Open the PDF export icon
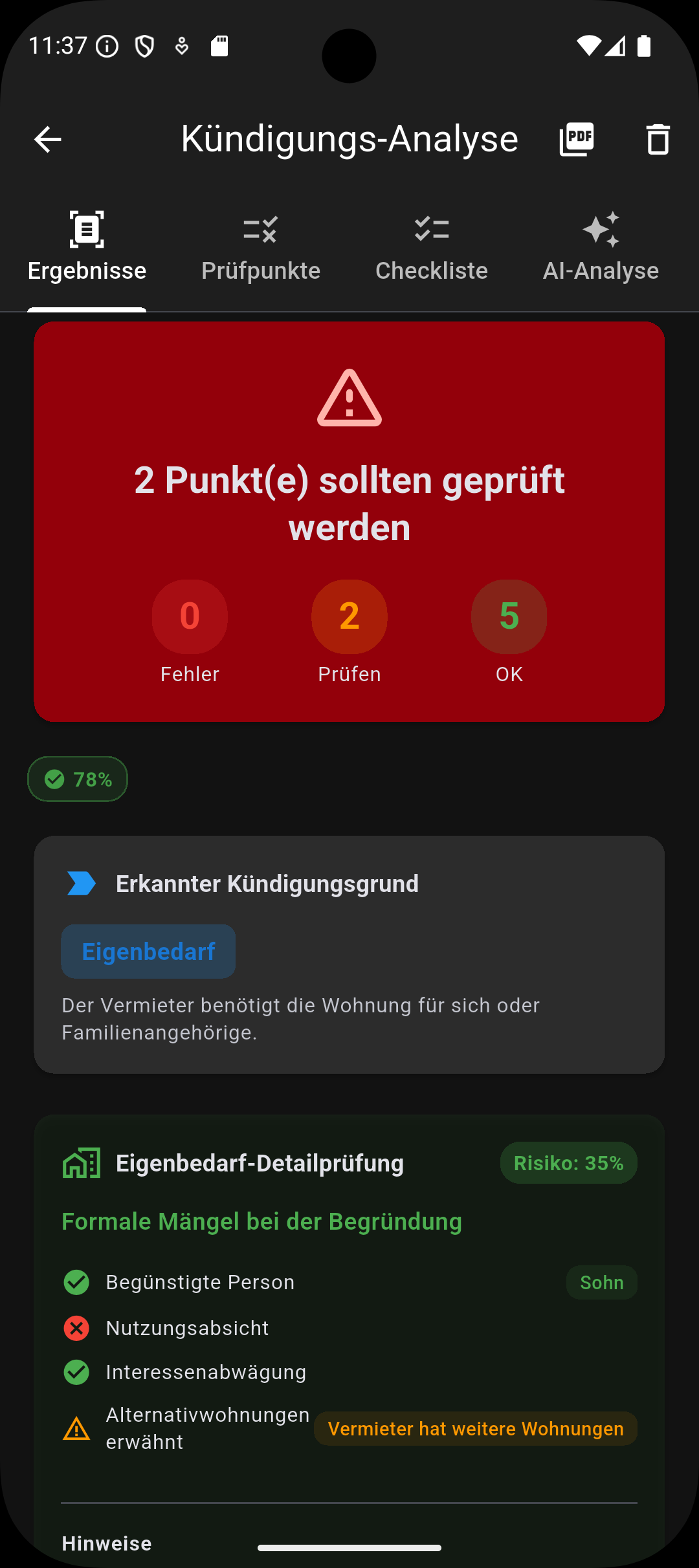The width and height of the screenshot is (699, 1568). [x=576, y=138]
